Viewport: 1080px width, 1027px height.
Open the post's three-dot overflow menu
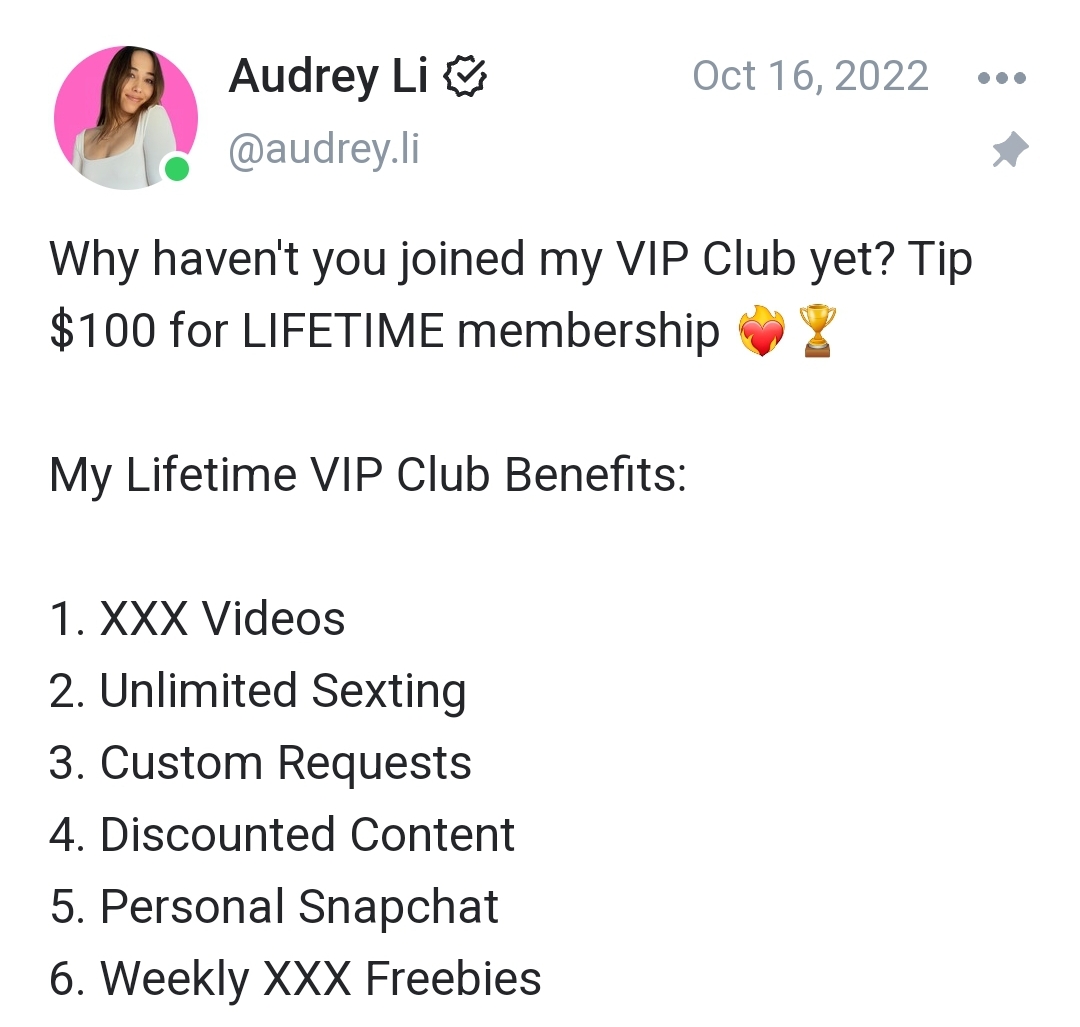click(x=1001, y=78)
